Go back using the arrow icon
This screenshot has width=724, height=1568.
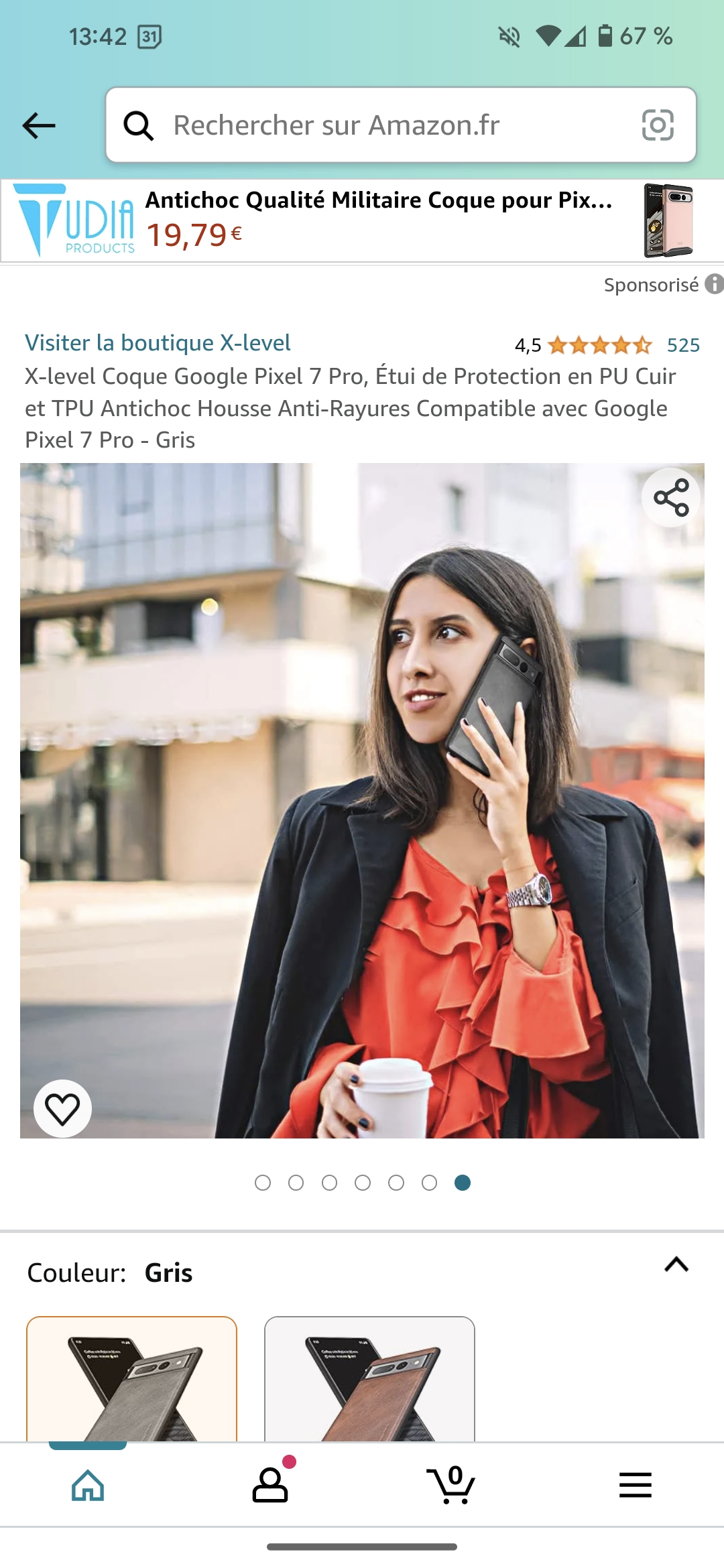[39, 125]
